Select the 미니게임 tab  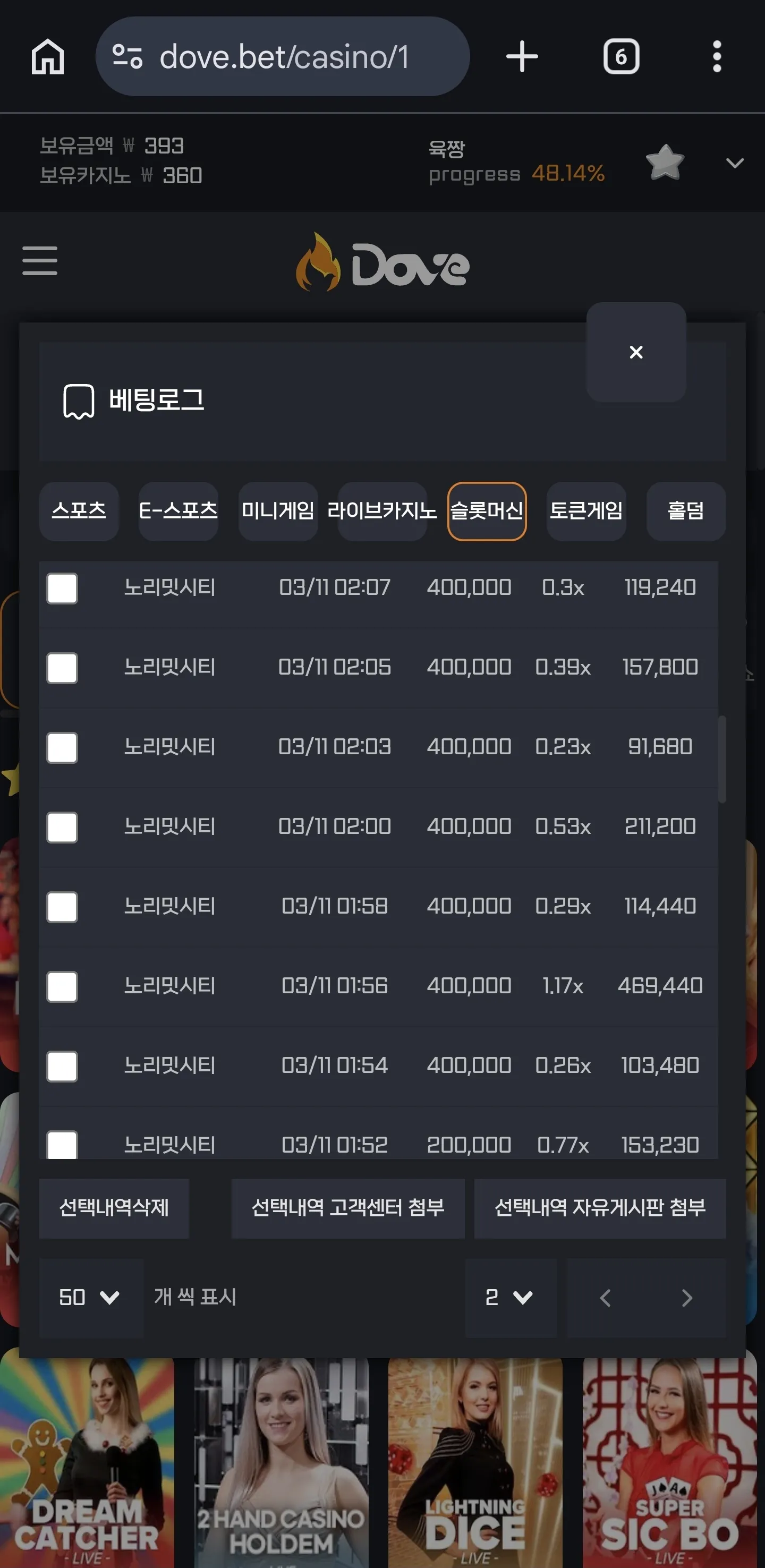click(278, 510)
